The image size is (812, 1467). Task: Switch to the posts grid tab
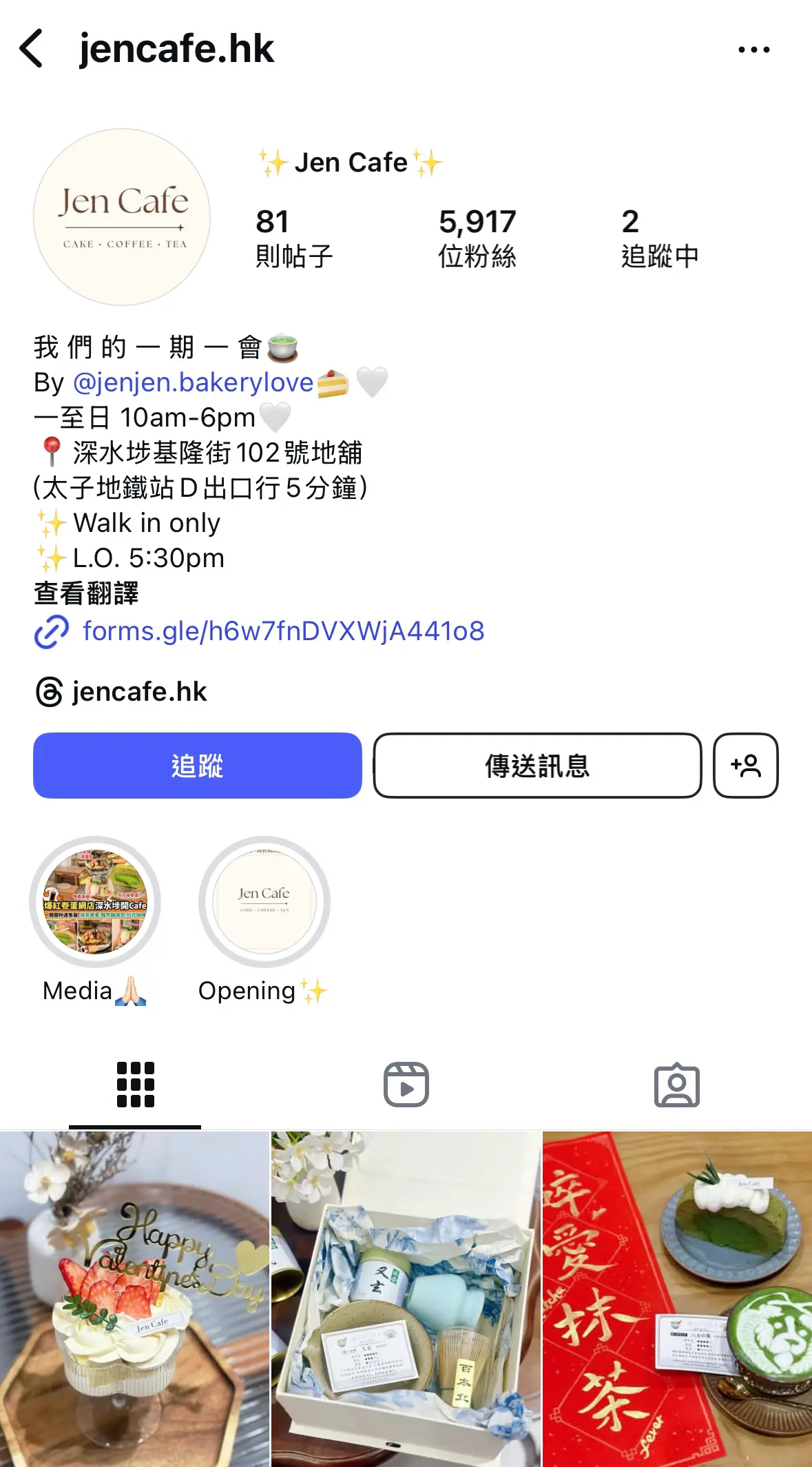135,1085
